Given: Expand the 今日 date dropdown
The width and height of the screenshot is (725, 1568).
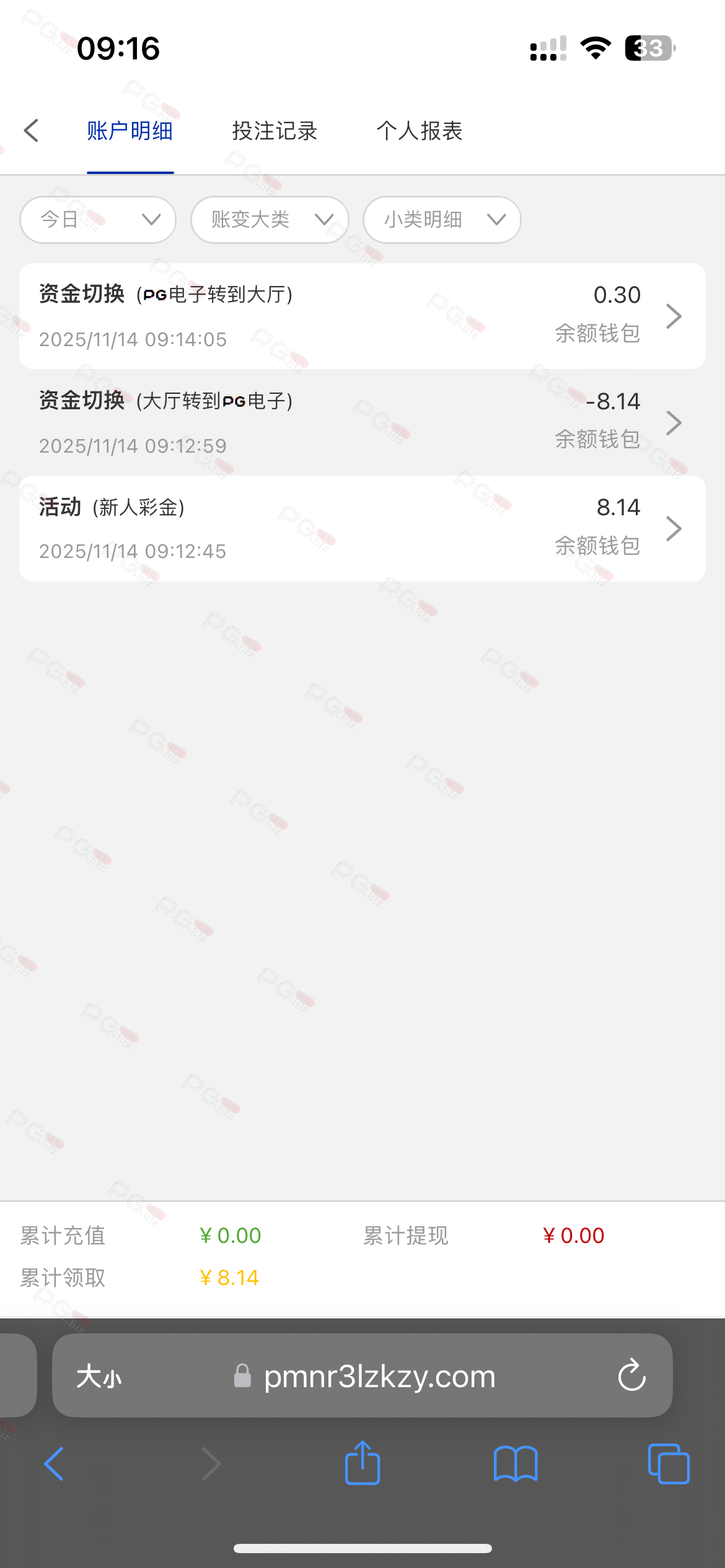Looking at the screenshot, I should coord(98,220).
